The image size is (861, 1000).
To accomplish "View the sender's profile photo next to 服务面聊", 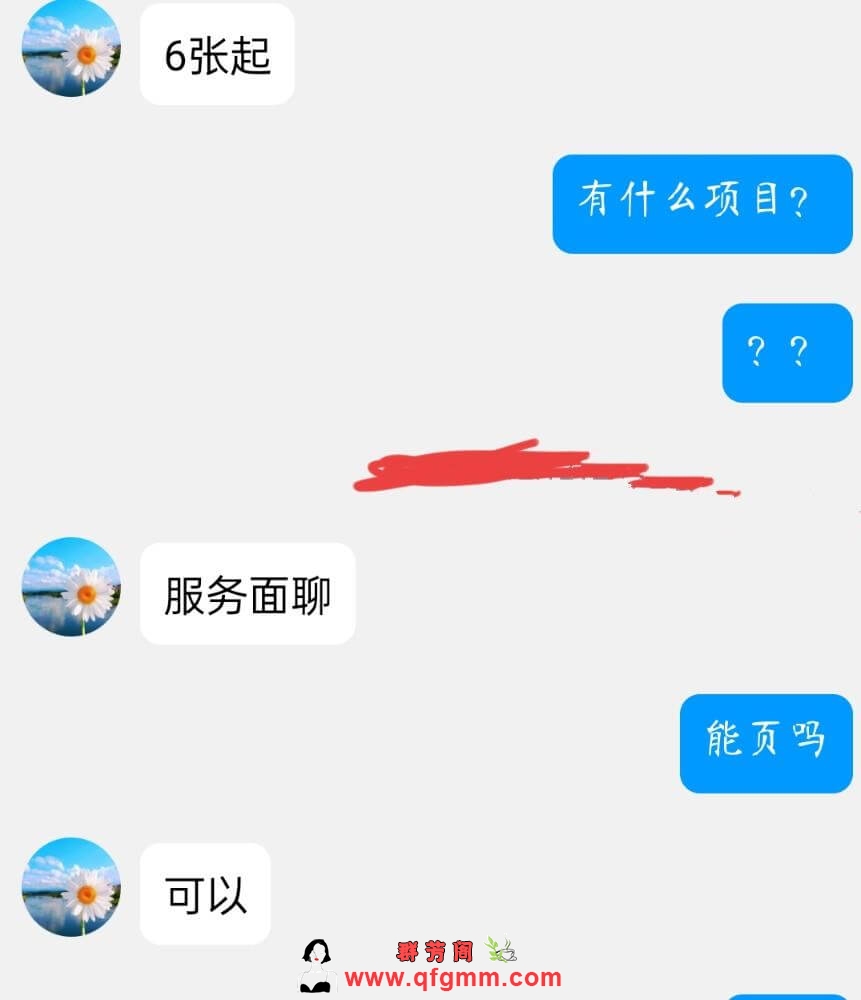I will 71,587.
